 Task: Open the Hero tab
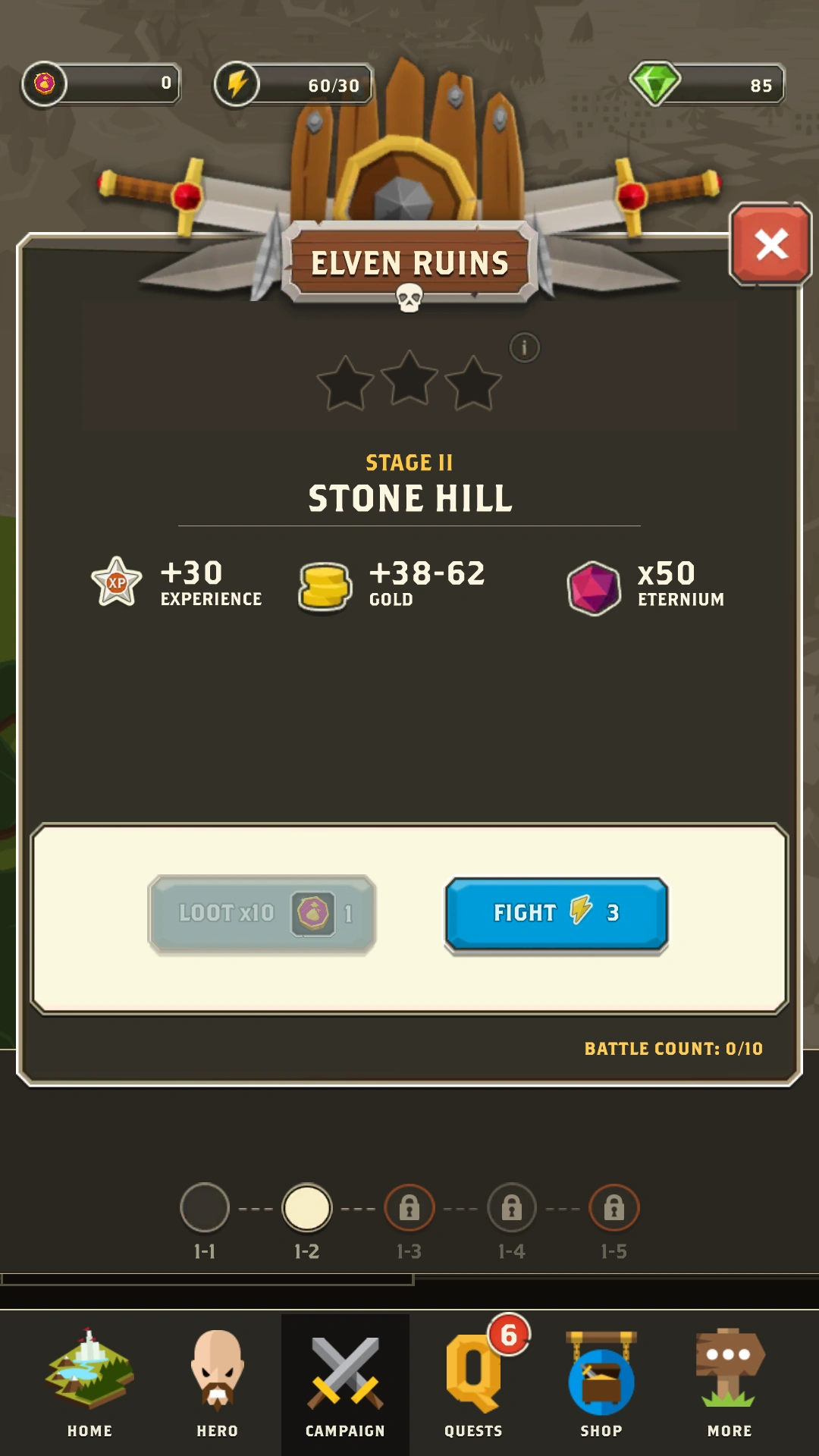[x=218, y=1384]
